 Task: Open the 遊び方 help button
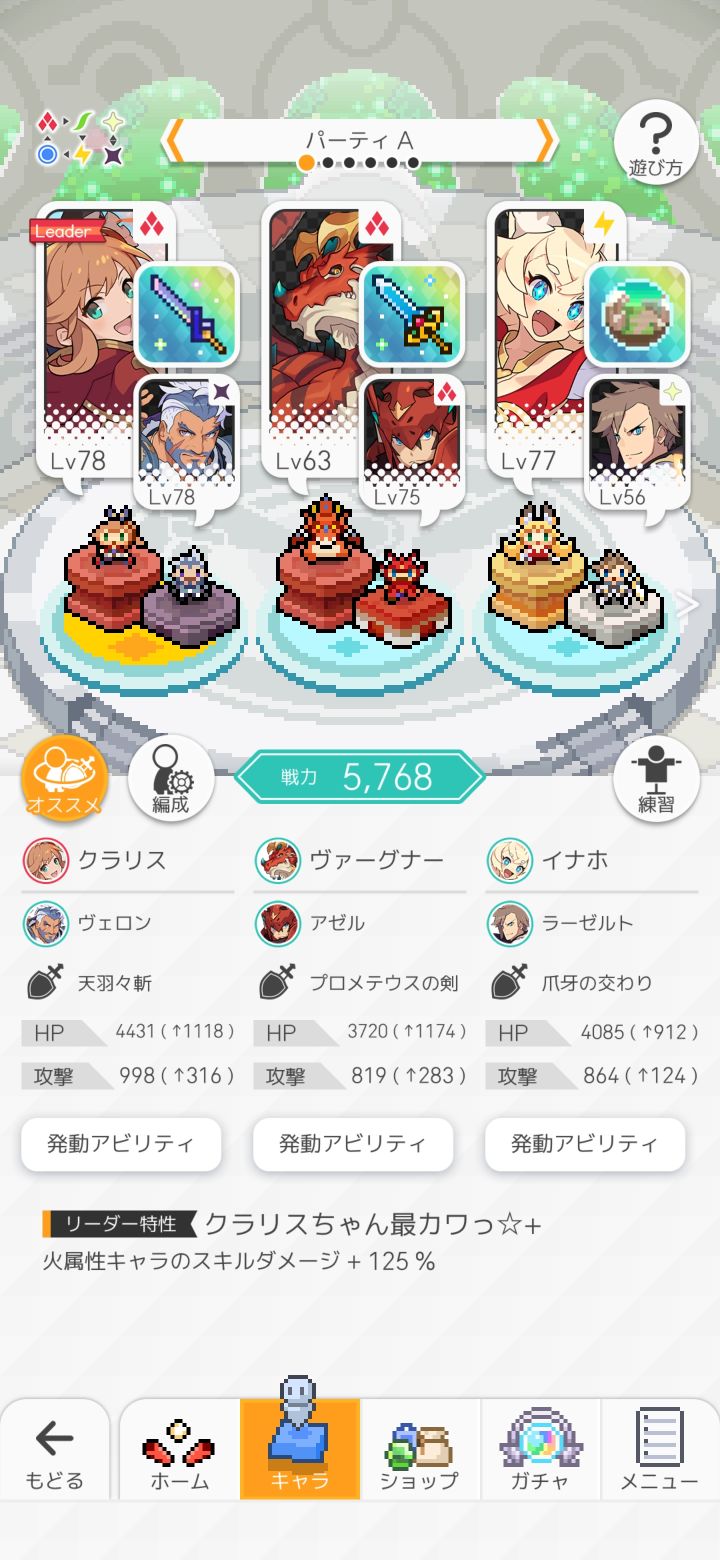656,142
